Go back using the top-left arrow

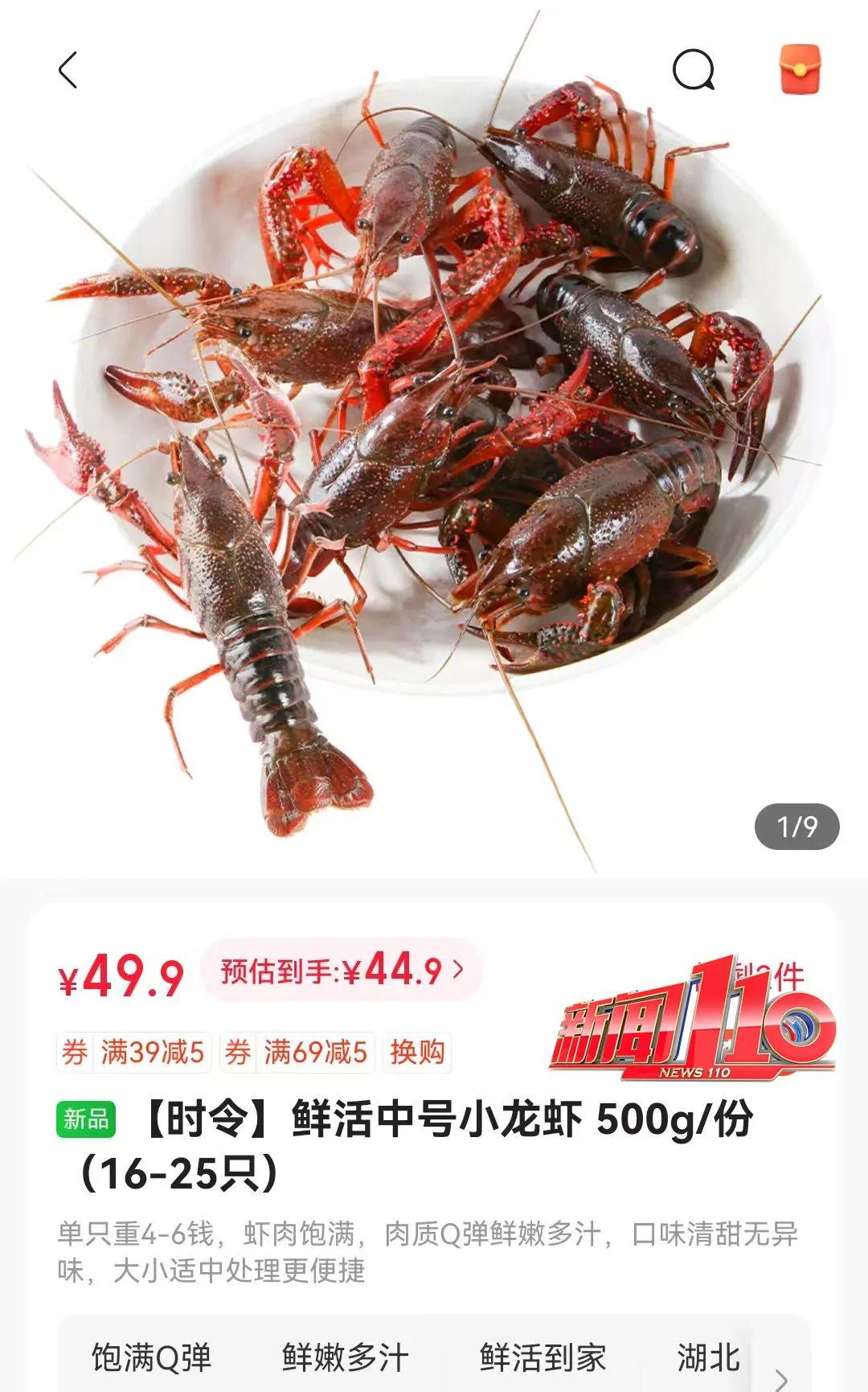click(68, 70)
